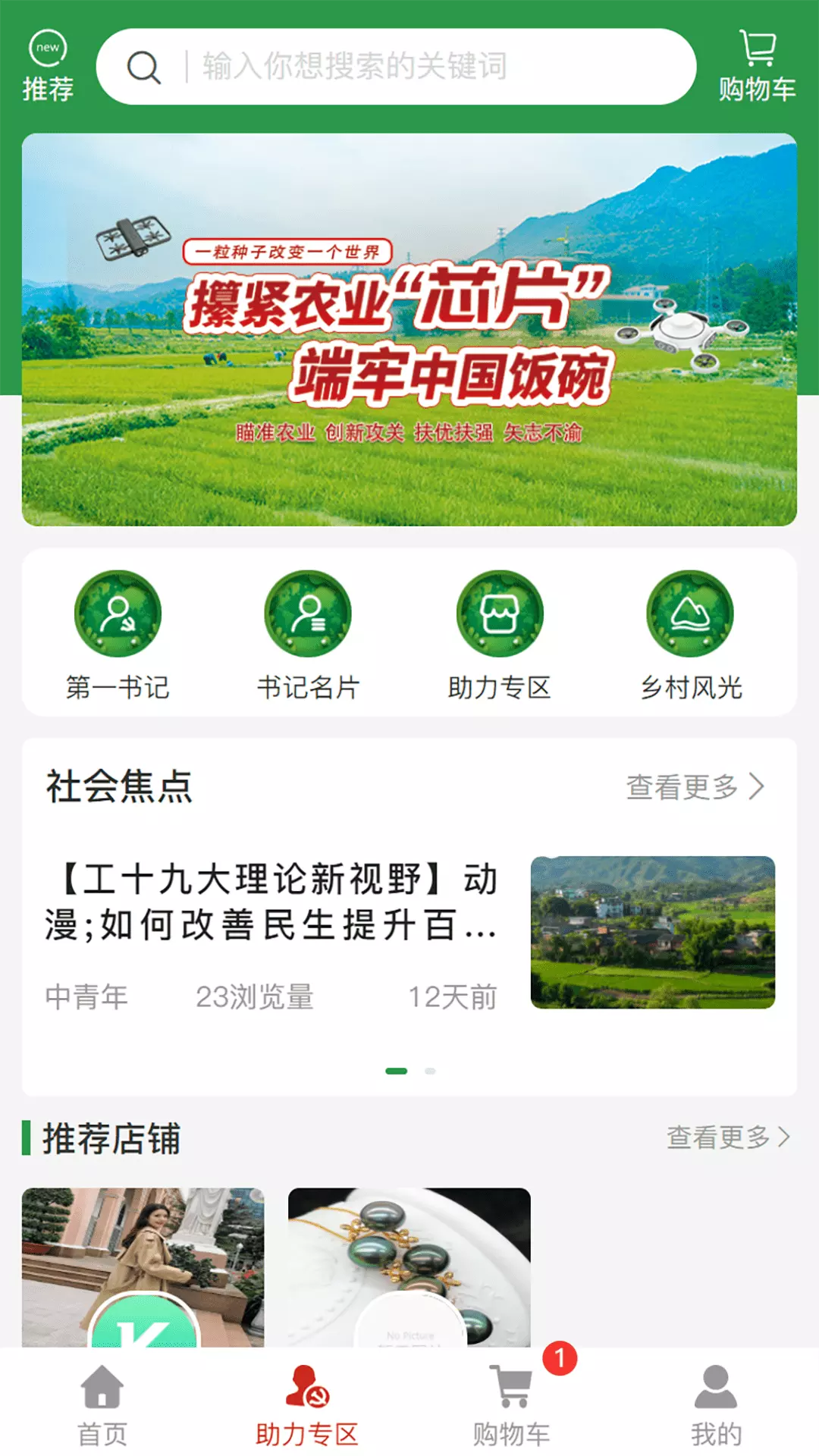Tap the keyword search field
819x1456 pixels.
tap(396, 67)
